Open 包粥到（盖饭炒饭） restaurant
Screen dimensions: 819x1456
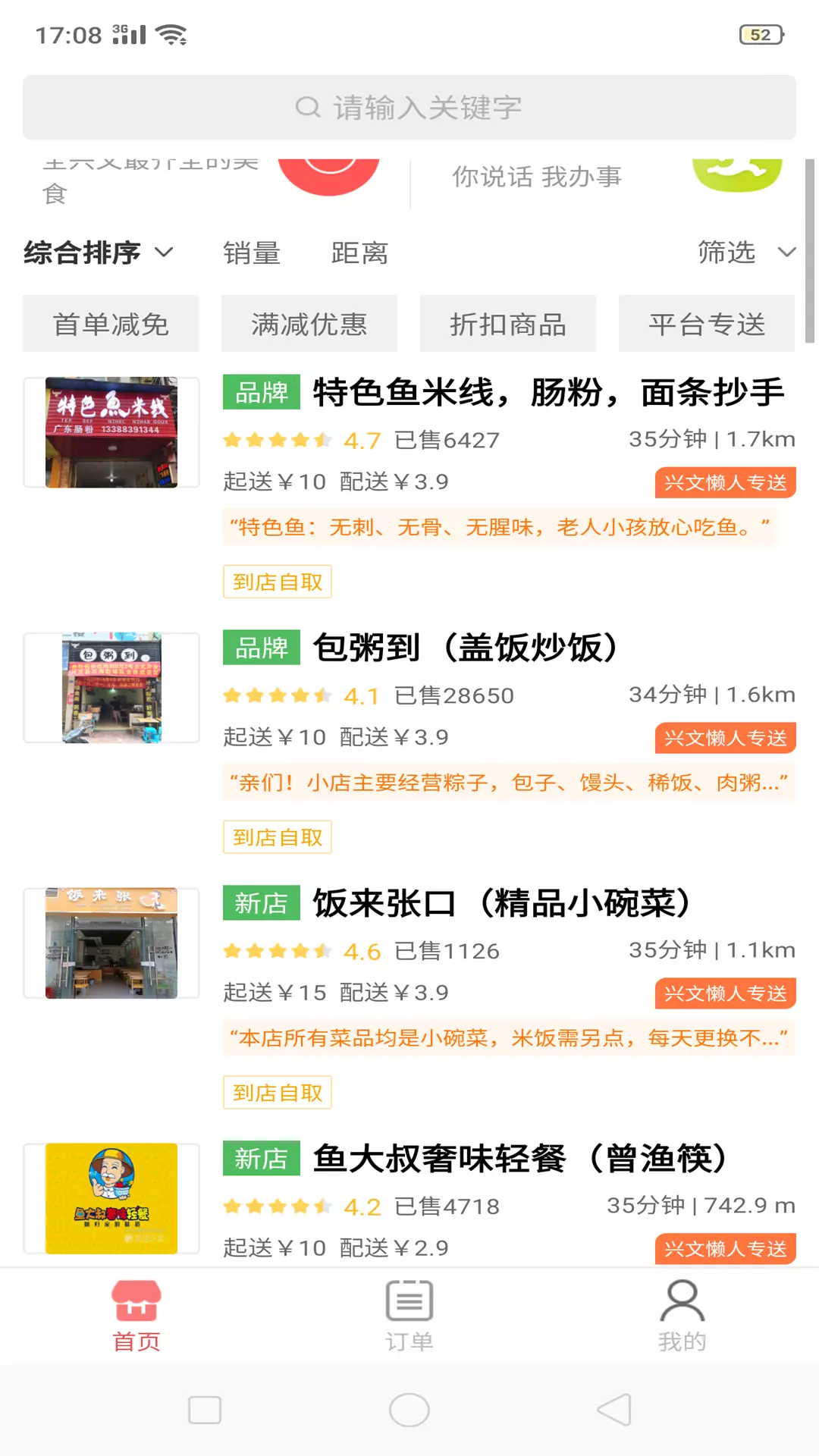409,741
